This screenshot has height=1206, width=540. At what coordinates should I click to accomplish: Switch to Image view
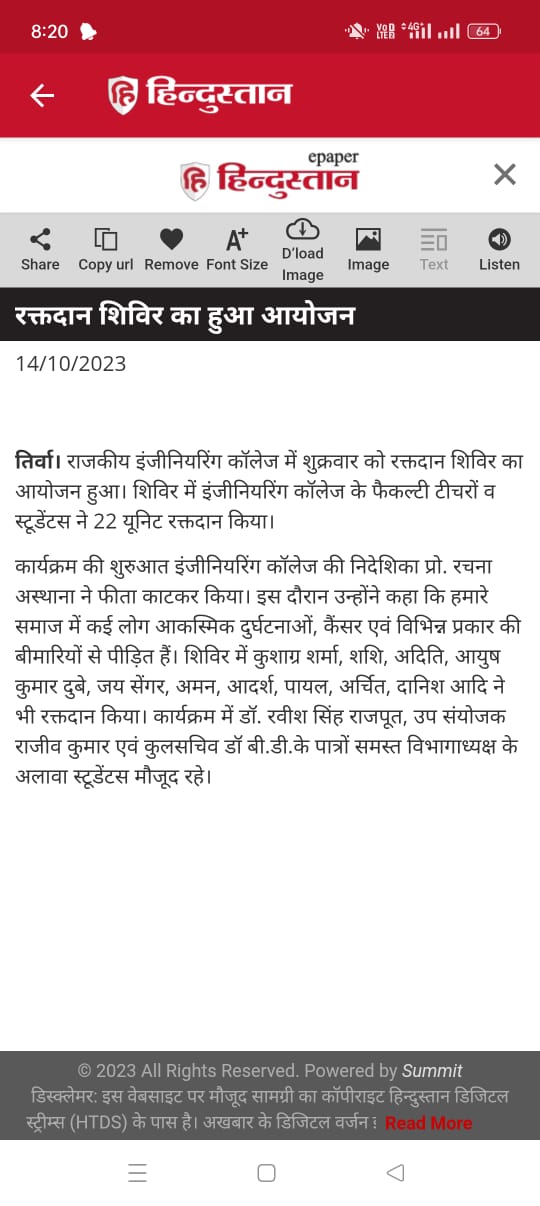[368, 250]
